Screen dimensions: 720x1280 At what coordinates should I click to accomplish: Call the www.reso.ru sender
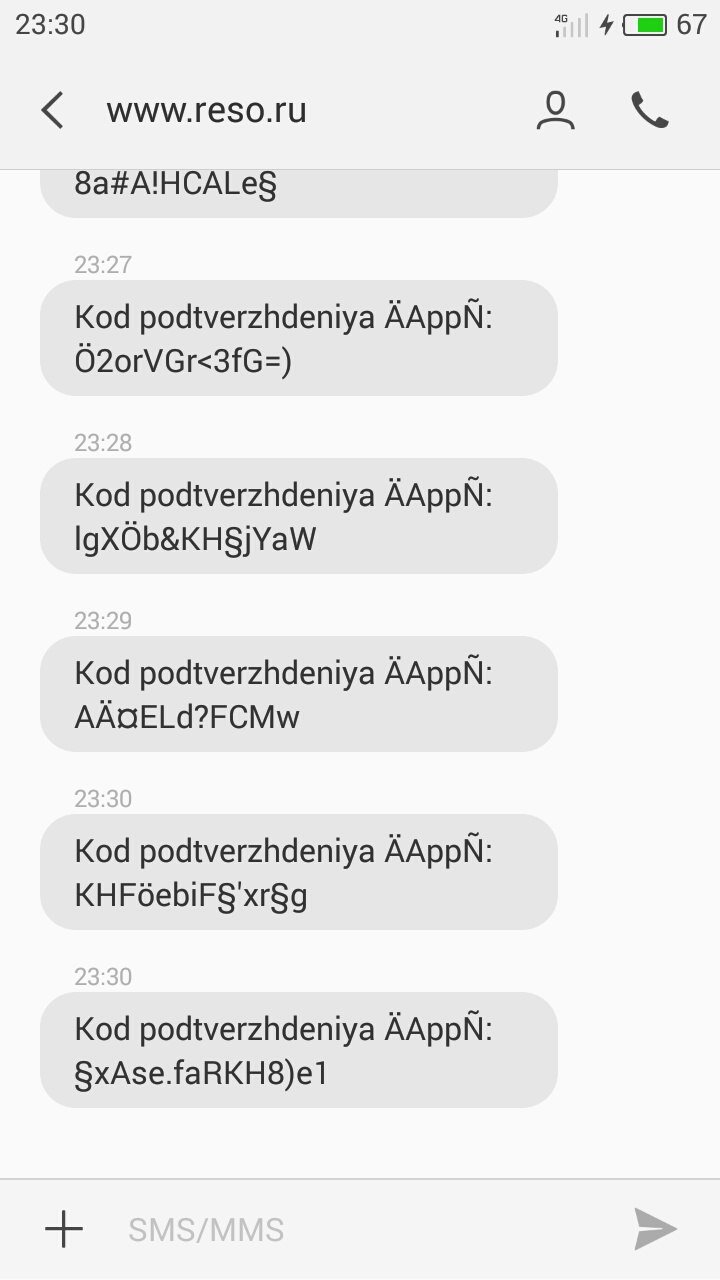[650, 111]
